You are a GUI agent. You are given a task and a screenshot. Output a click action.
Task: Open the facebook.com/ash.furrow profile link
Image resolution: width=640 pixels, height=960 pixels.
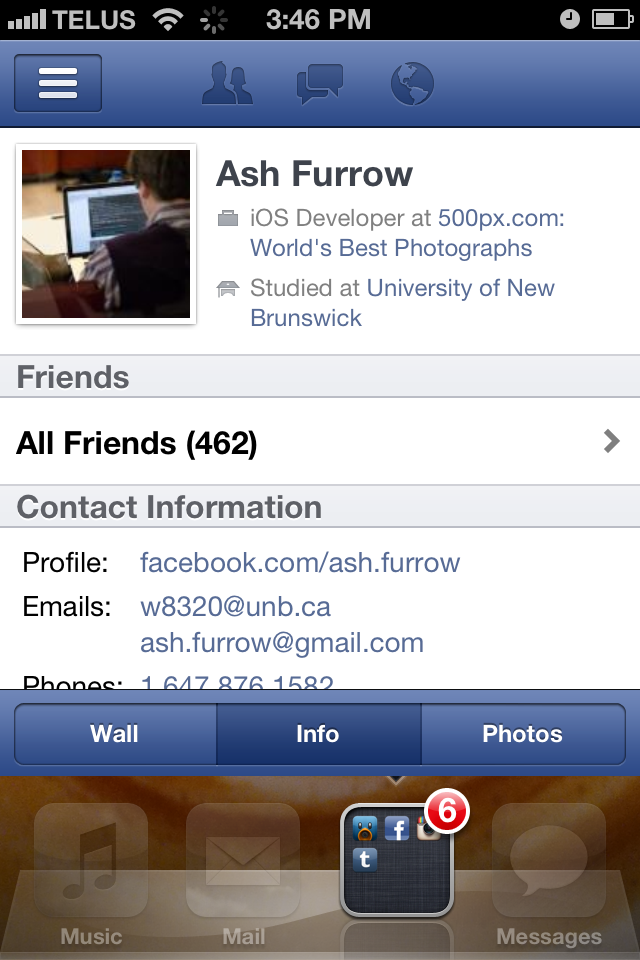click(300, 562)
